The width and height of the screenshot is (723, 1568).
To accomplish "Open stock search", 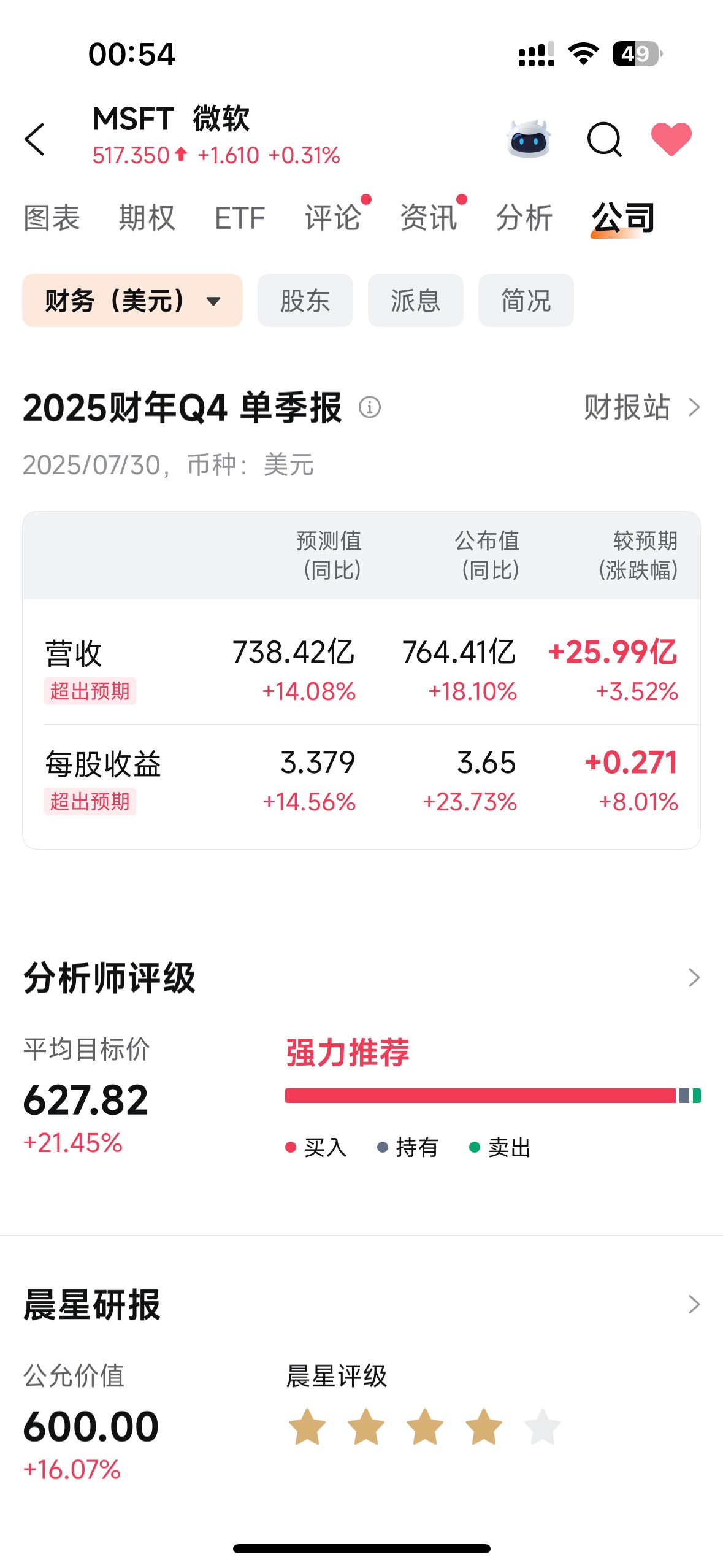I will (604, 140).
